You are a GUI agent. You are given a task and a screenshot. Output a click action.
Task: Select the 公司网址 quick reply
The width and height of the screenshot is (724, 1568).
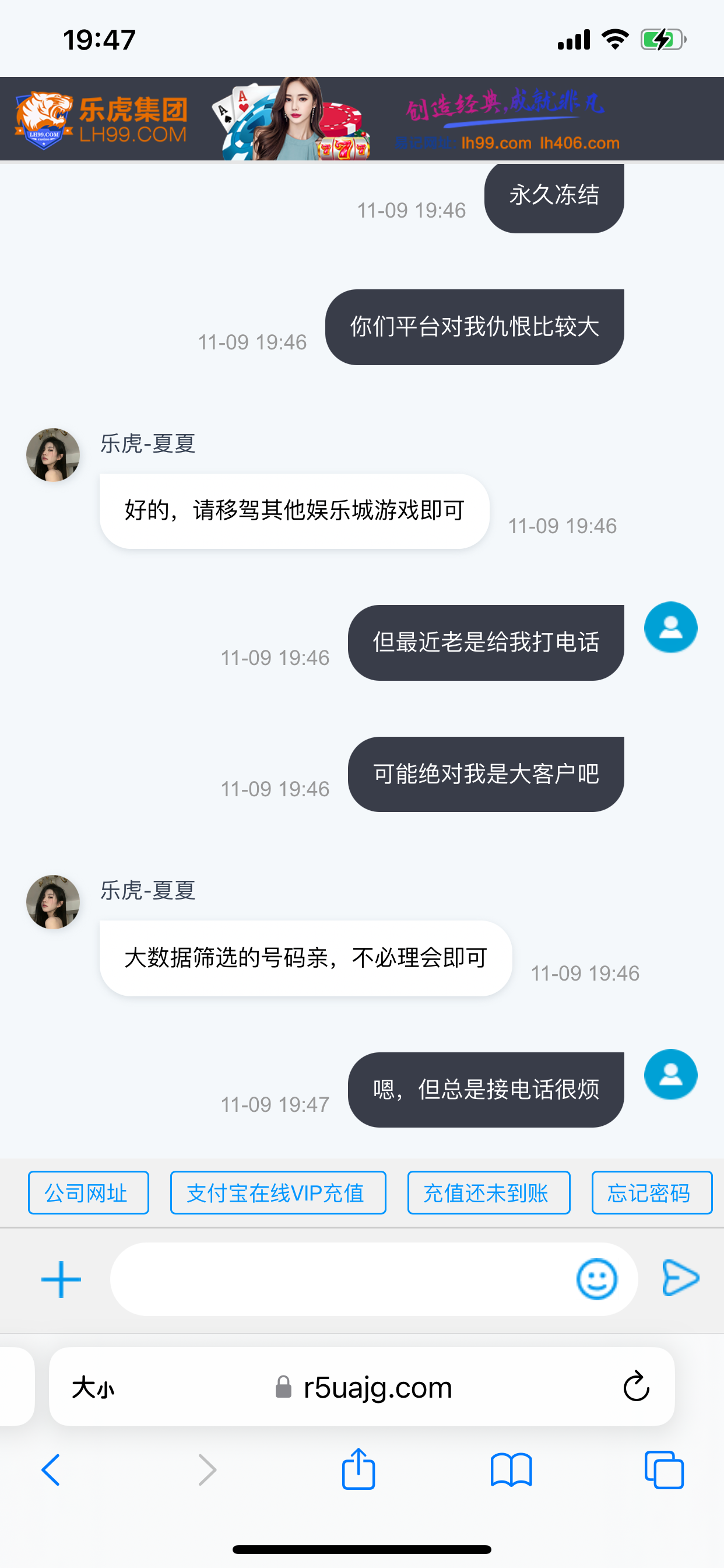(88, 1192)
